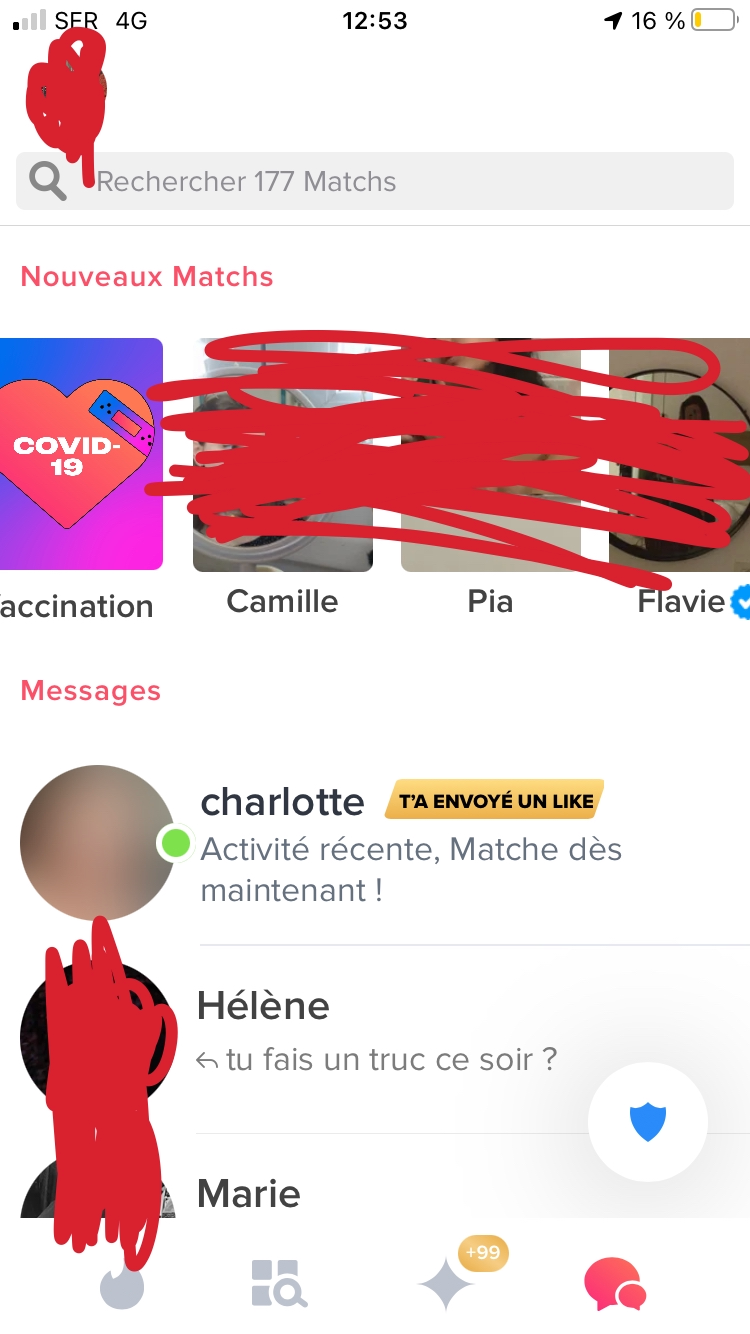
Task: Open new match Pia
Action: pyautogui.click(x=490, y=456)
